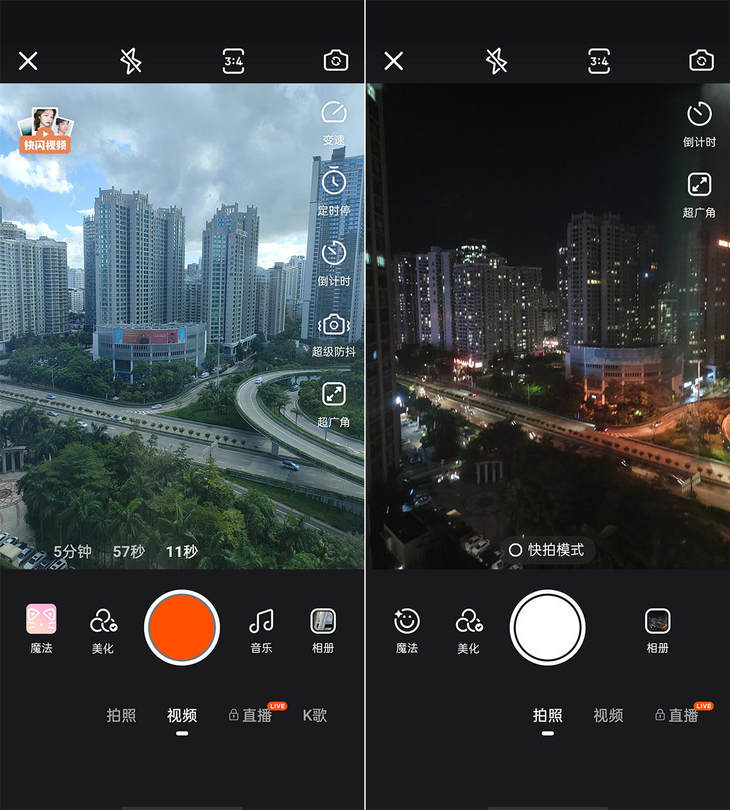730x810 pixels.
Task: Select the 5分钟 recording duration
Action: pyautogui.click(x=72, y=551)
